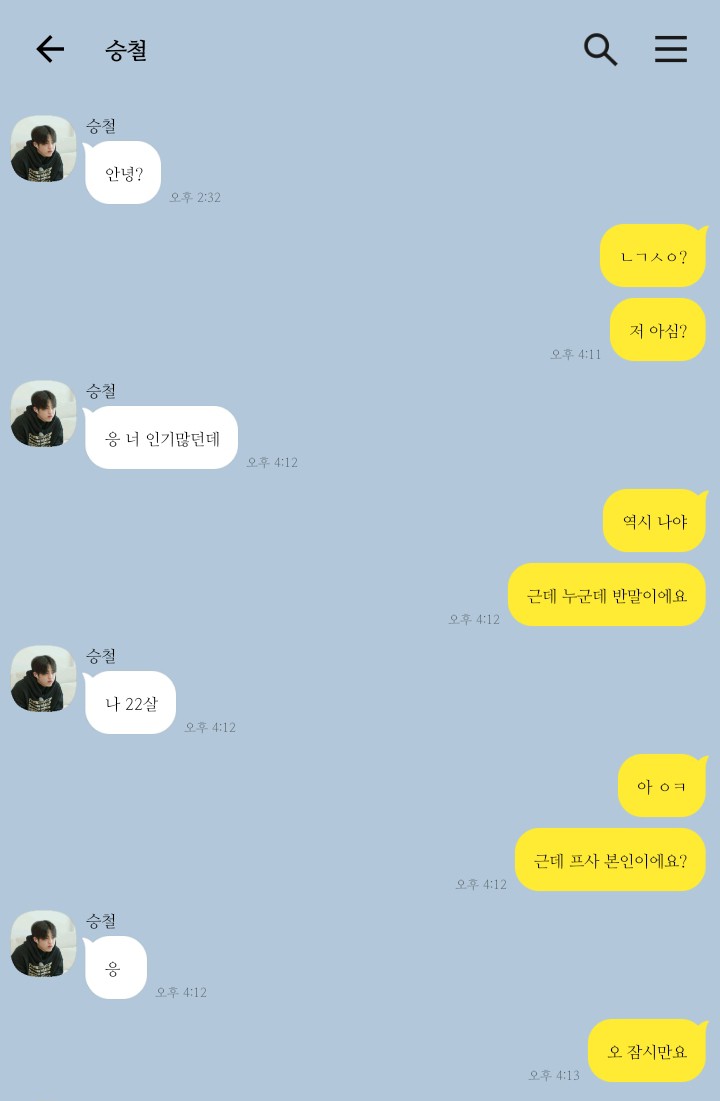View 승철's avatar next to 나 22살
720x1101 pixels.
[43, 679]
